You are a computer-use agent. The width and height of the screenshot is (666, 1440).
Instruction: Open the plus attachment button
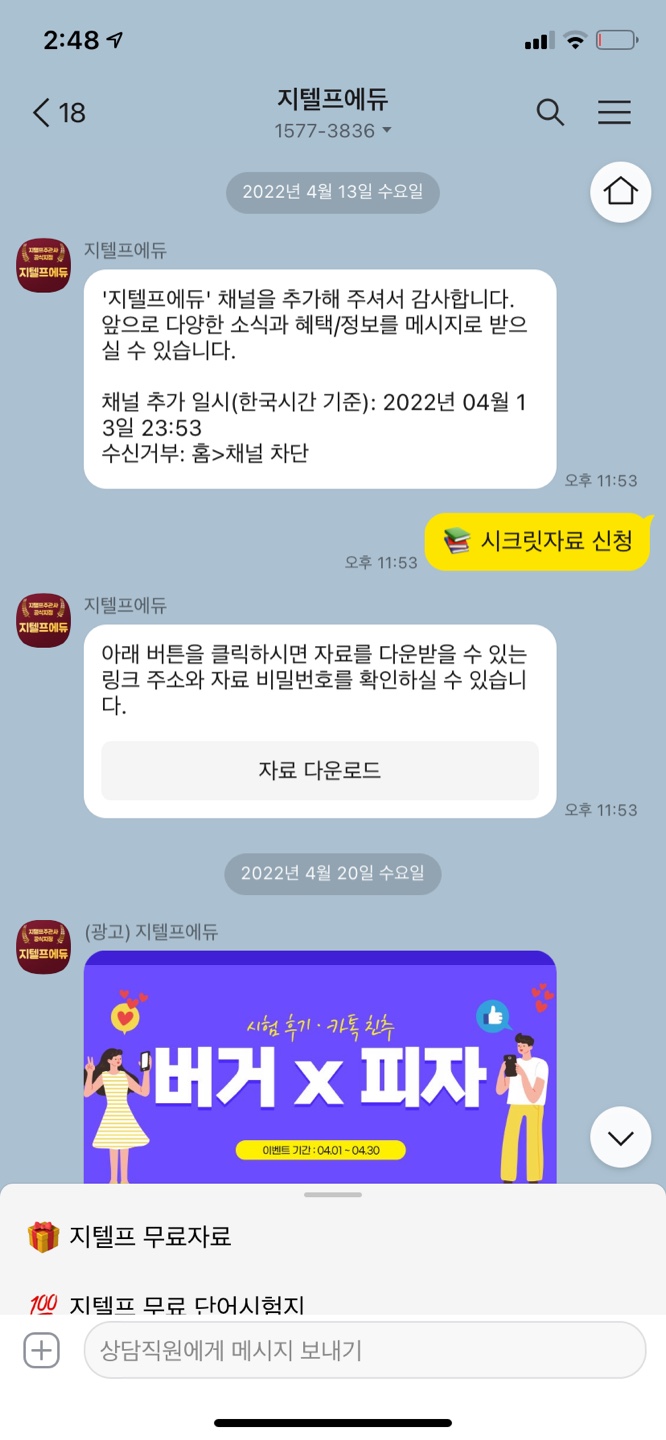[41, 1351]
